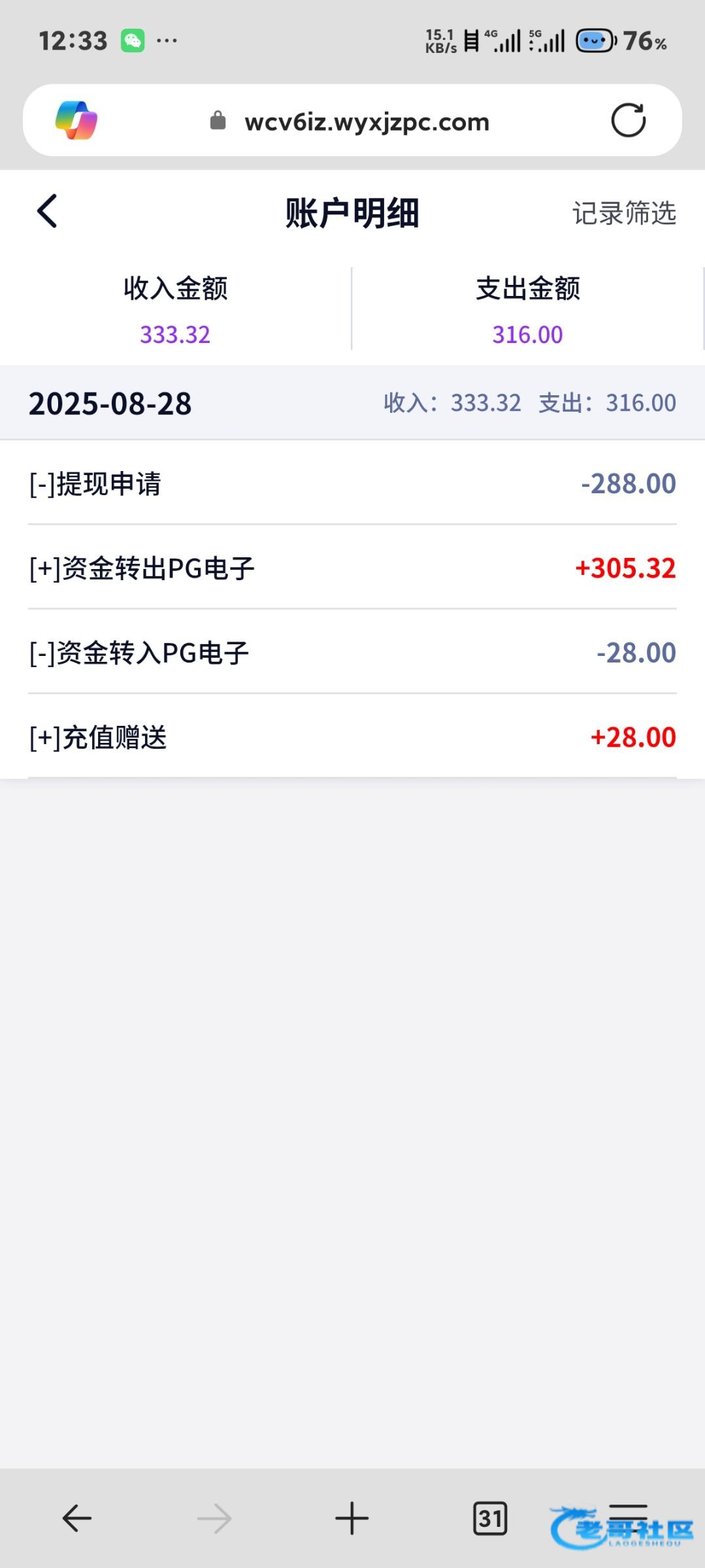Open 记录筛选 record filter

[624, 213]
